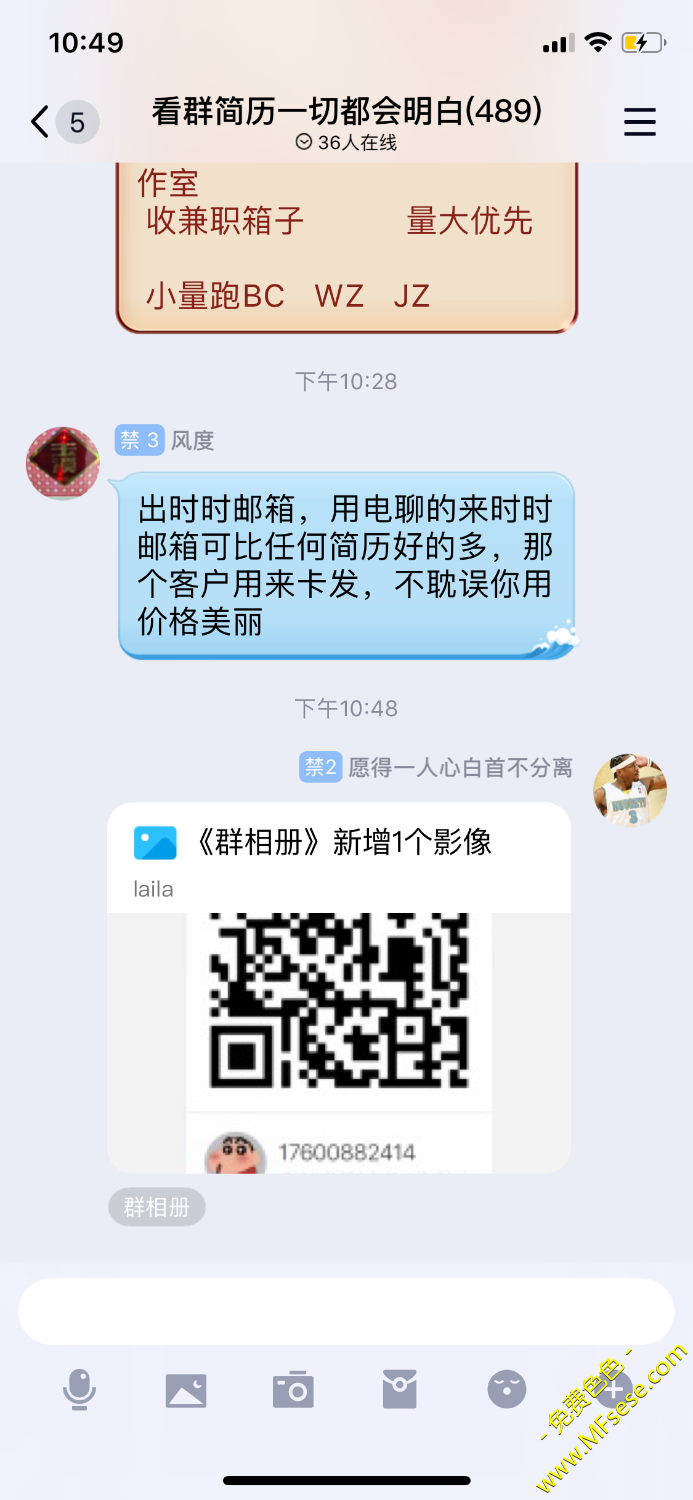This screenshot has width=693, height=1500.
Task: View 风度's profile avatar
Action: [63, 463]
